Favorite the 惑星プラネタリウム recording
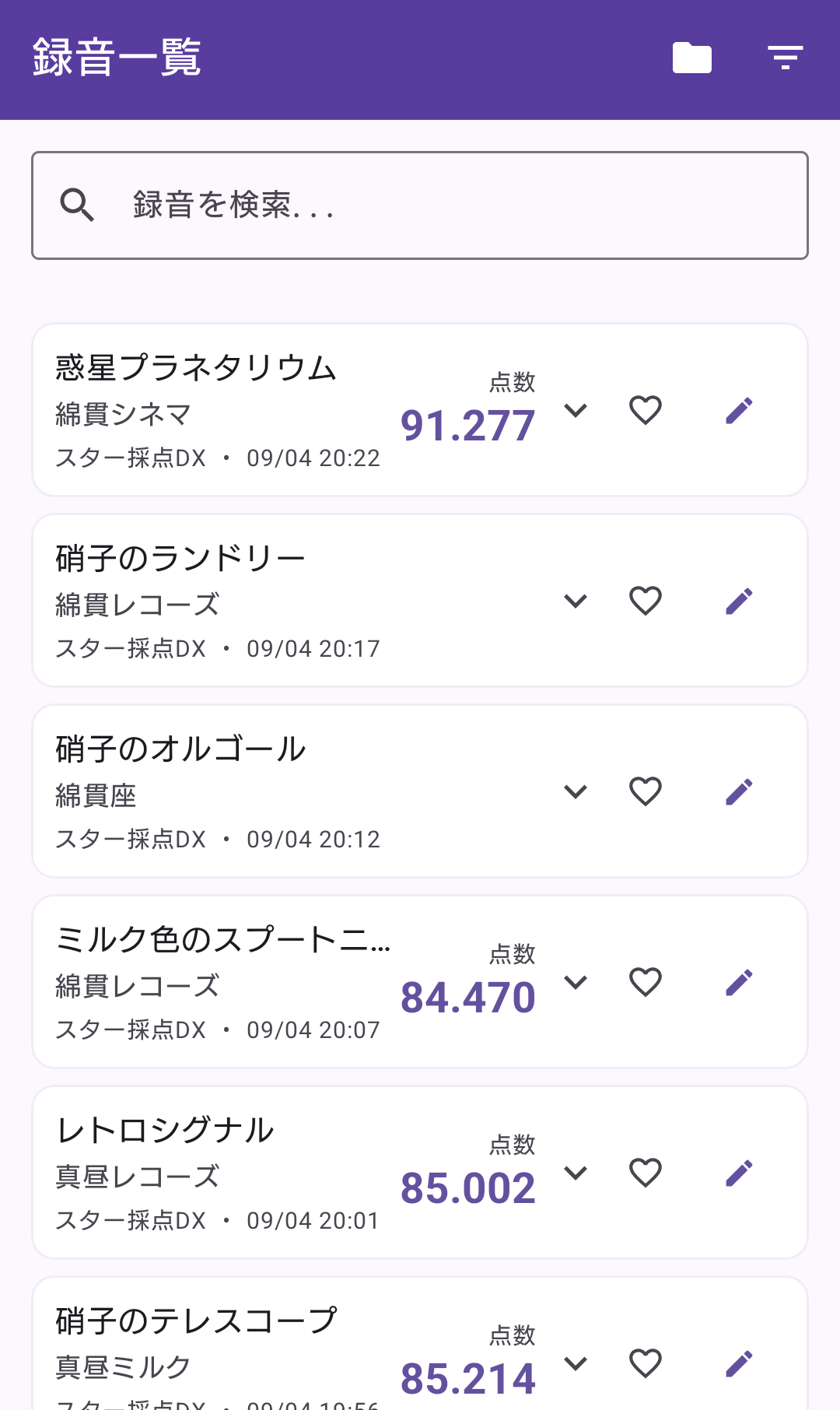Screen dimensions: 840x1410 646,410
